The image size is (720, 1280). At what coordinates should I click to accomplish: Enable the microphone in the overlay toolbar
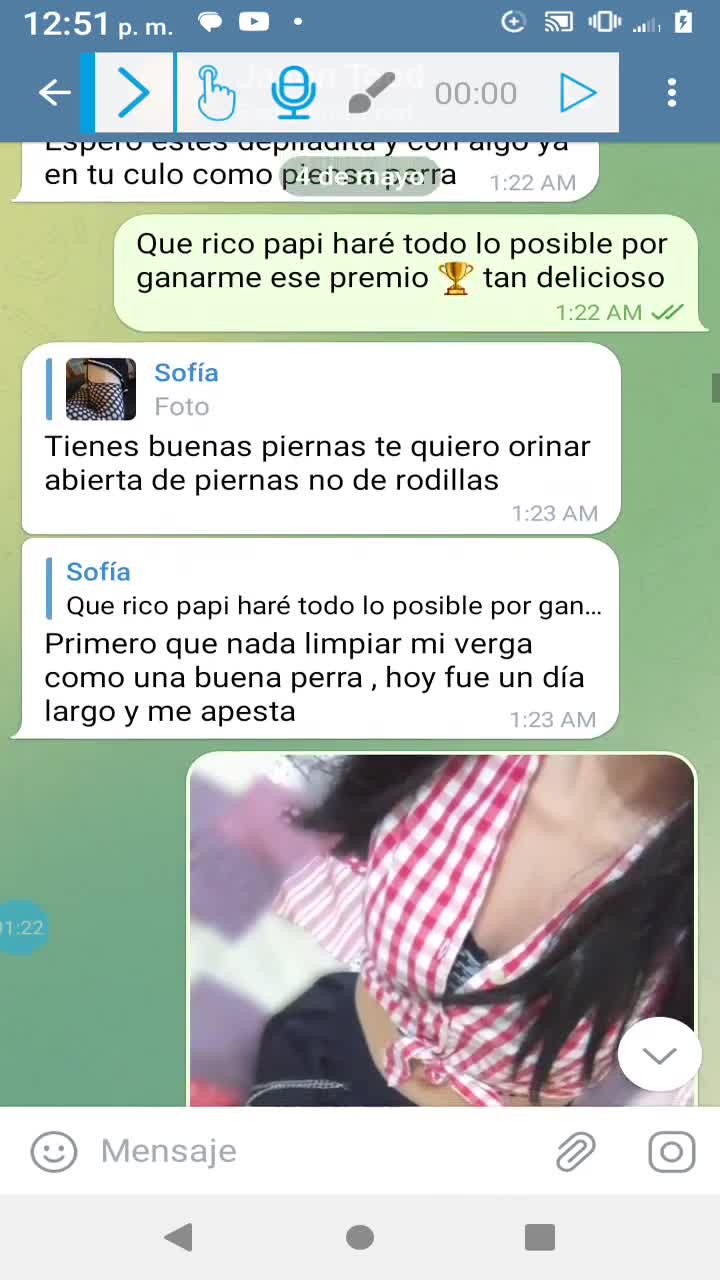tap(293, 93)
